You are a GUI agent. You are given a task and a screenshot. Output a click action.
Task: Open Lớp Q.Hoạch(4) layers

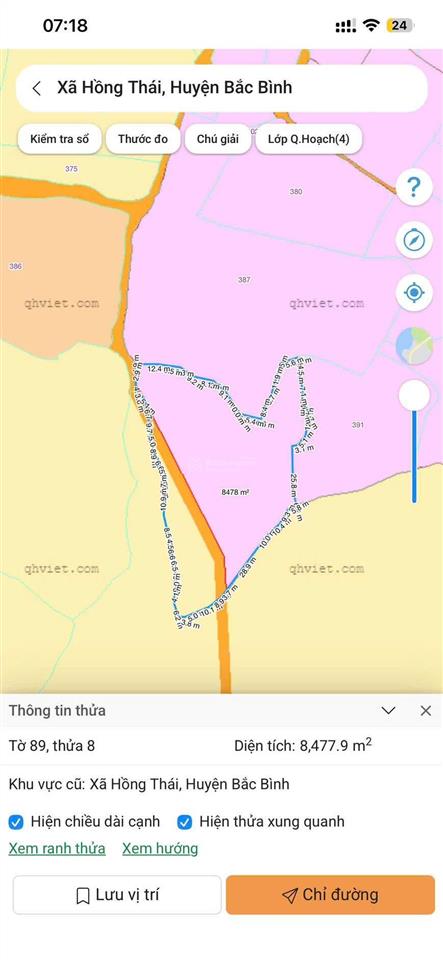309,139
